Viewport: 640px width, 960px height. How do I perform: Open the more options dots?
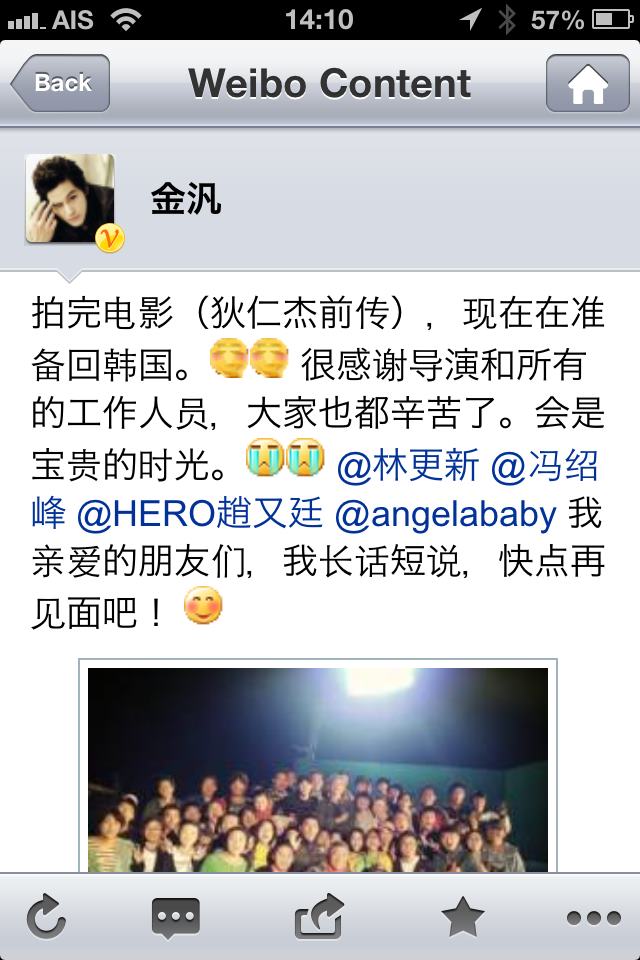click(x=593, y=917)
